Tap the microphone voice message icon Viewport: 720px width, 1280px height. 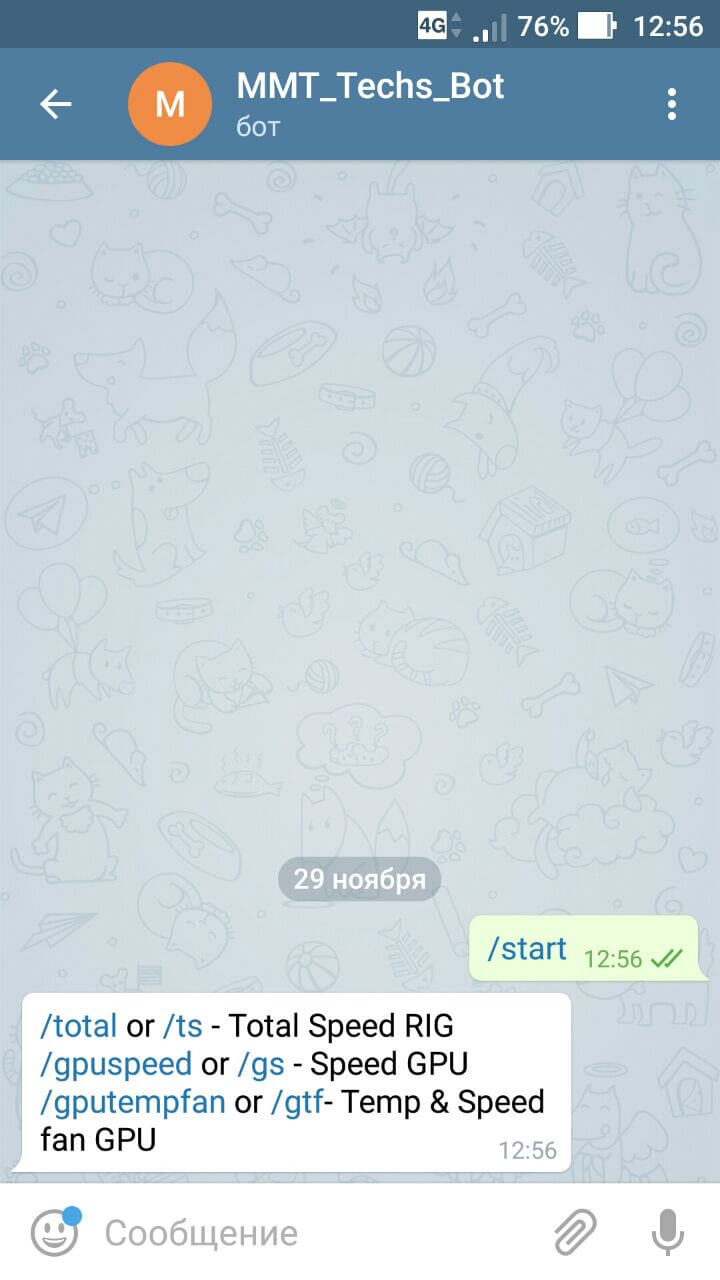pos(667,1232)
